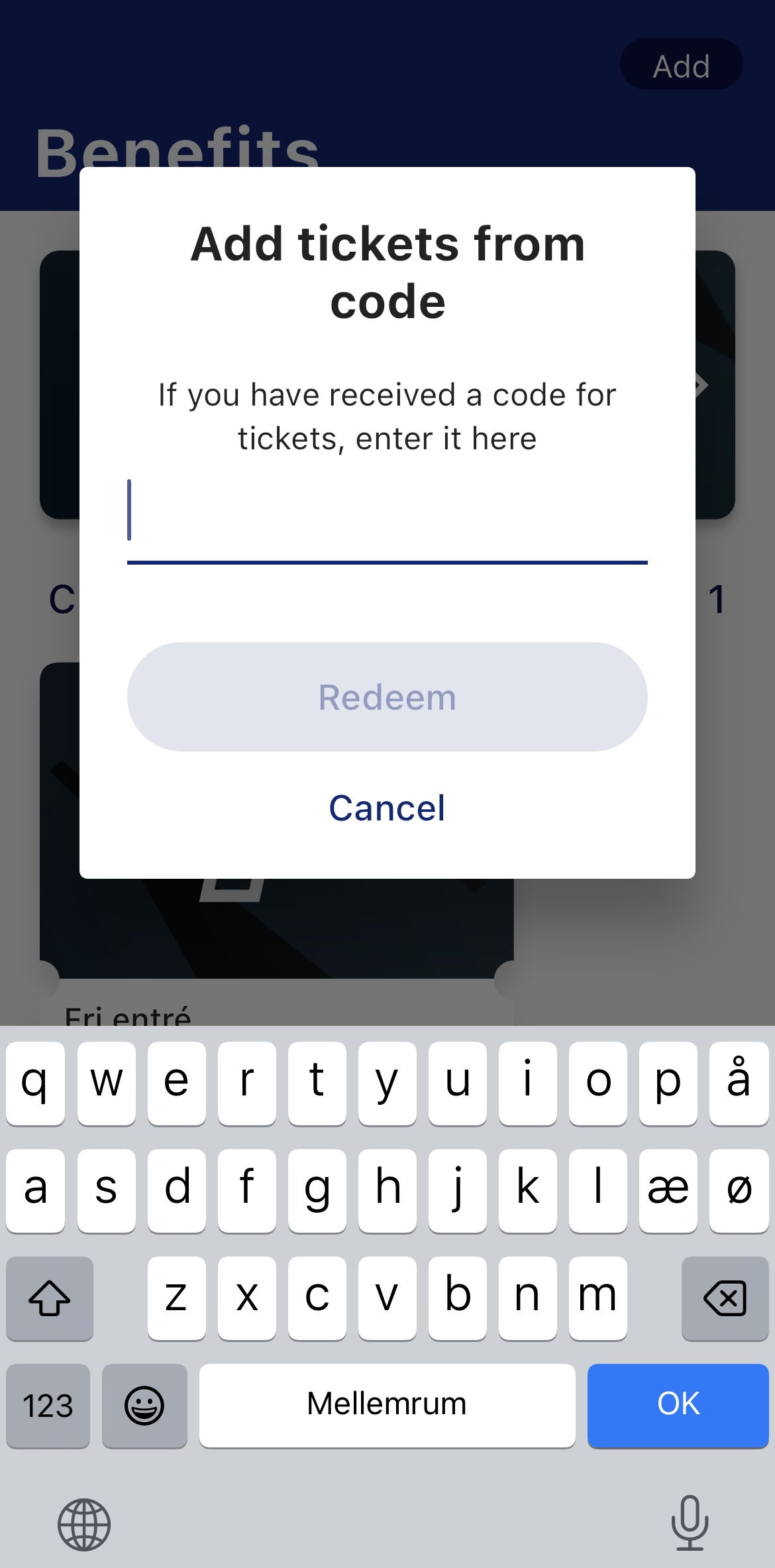Viewport: 775px width, 1568px height.
Task: Hit the blue OK key on the keyboard
Action: click(678, 1405)
